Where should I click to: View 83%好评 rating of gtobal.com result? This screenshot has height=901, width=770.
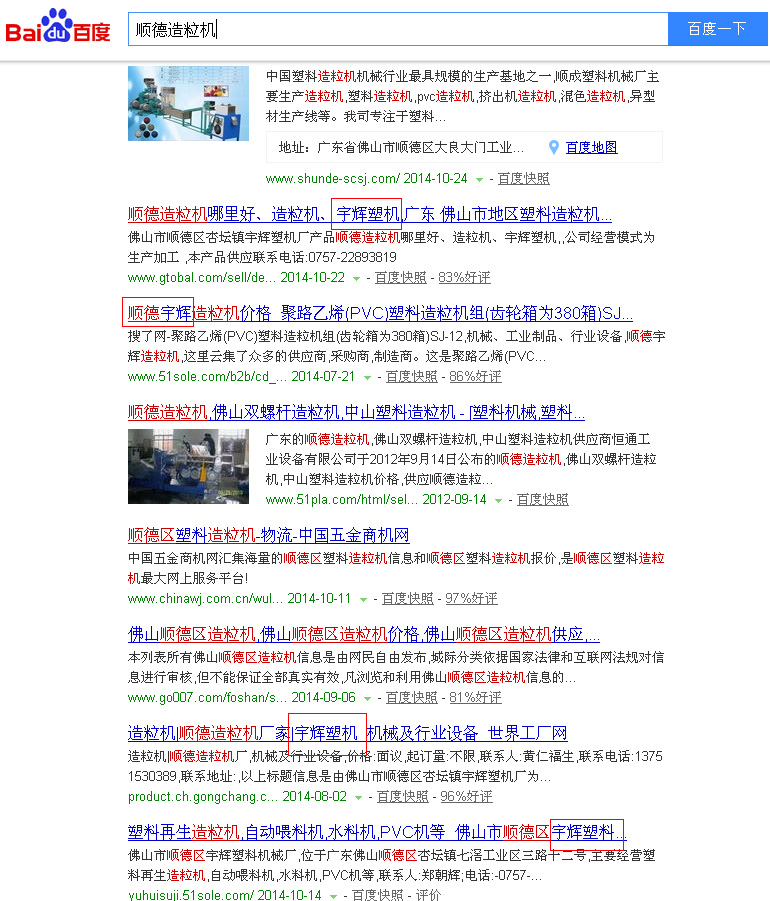464,278
